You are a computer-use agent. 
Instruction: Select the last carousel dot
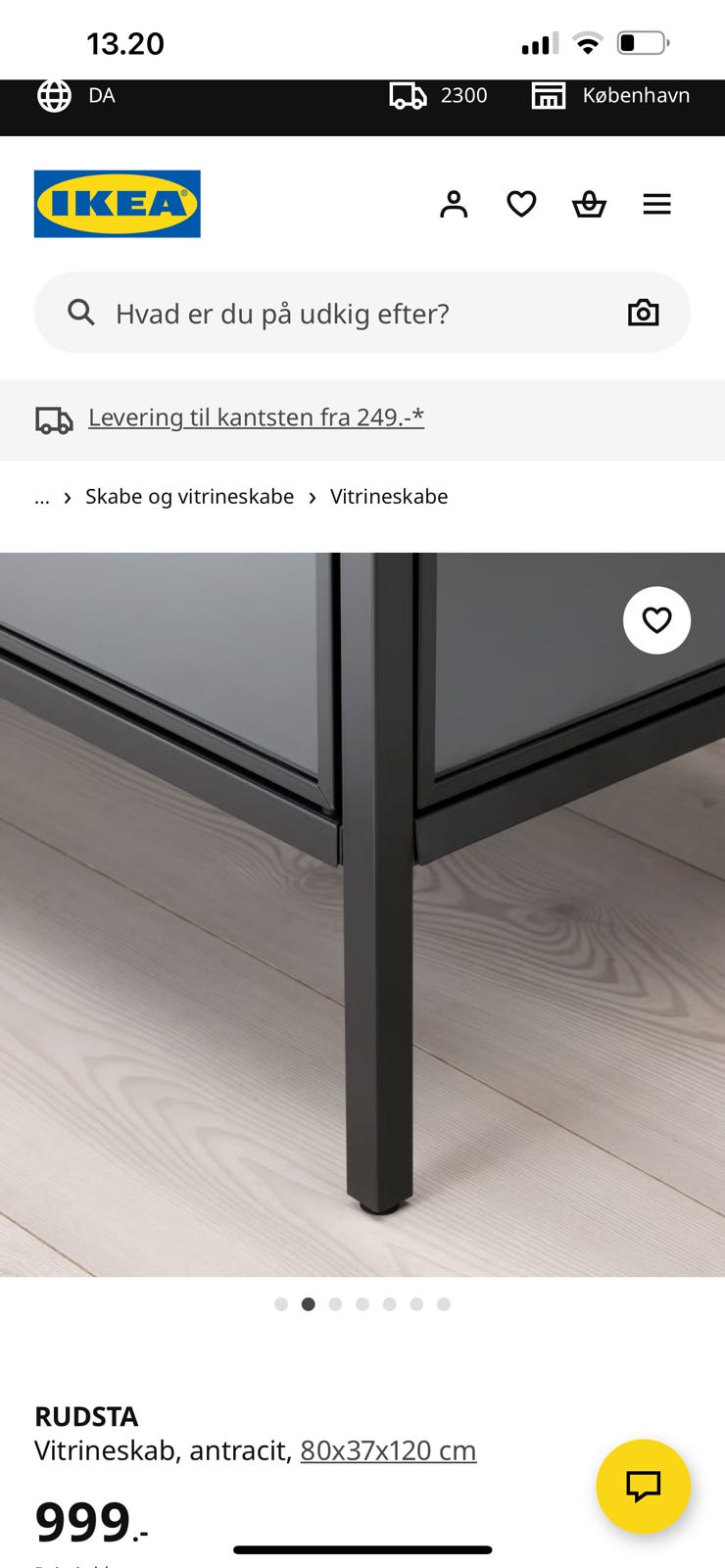coord(444,1304)
